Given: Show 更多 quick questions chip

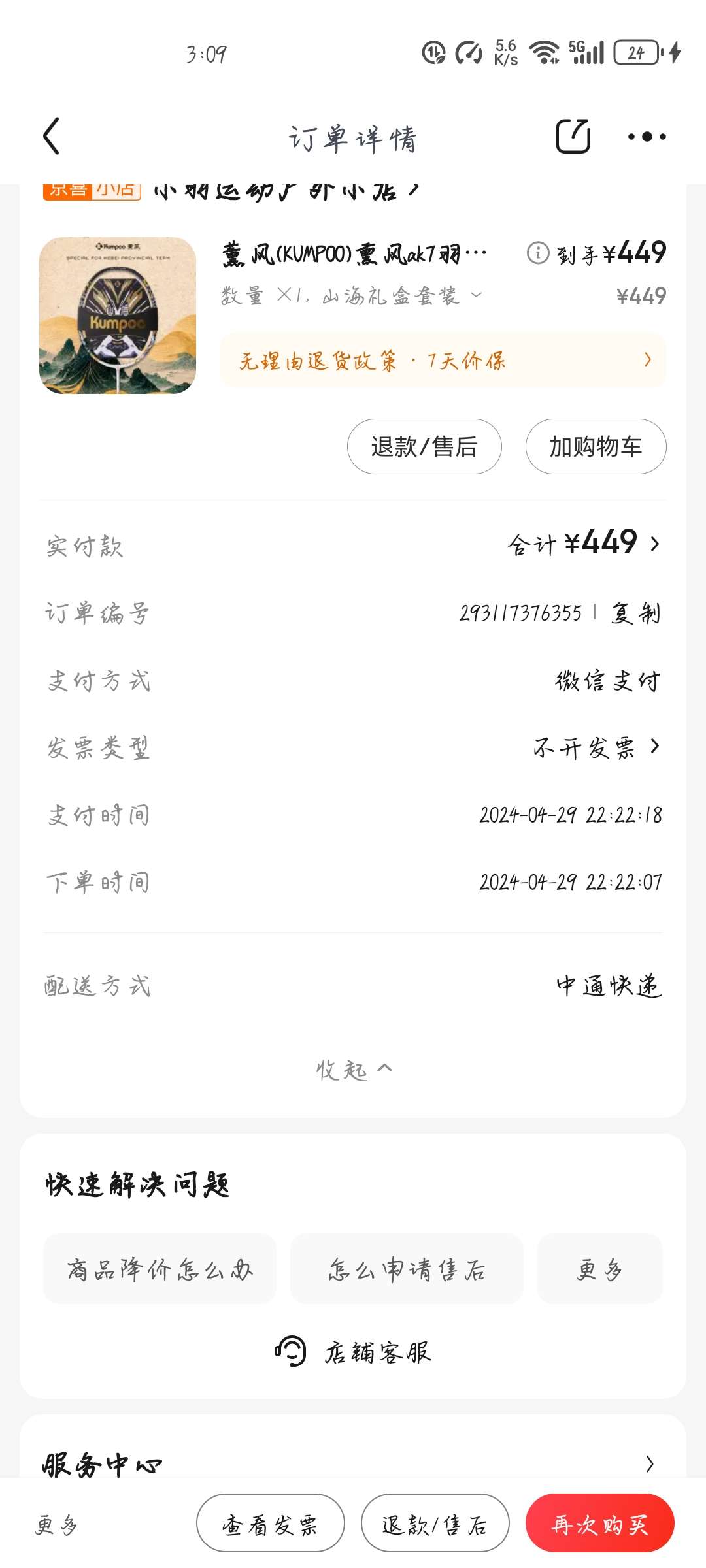Looking at the screenshot, I should coord(599,1269).
